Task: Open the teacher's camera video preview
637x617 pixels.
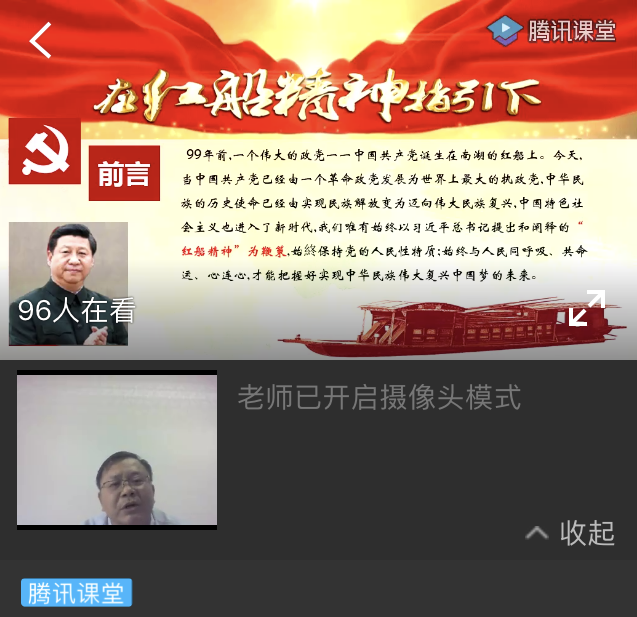Action: [x=117, y=450]
